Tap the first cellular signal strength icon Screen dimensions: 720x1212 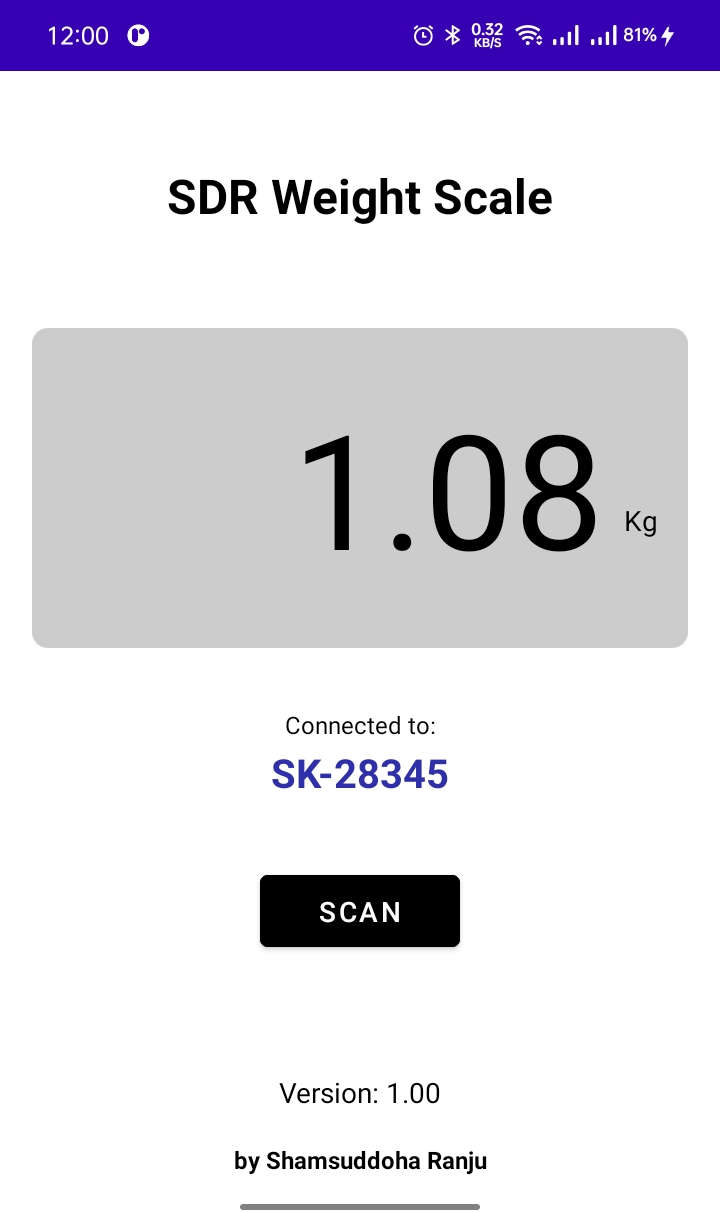565,35
